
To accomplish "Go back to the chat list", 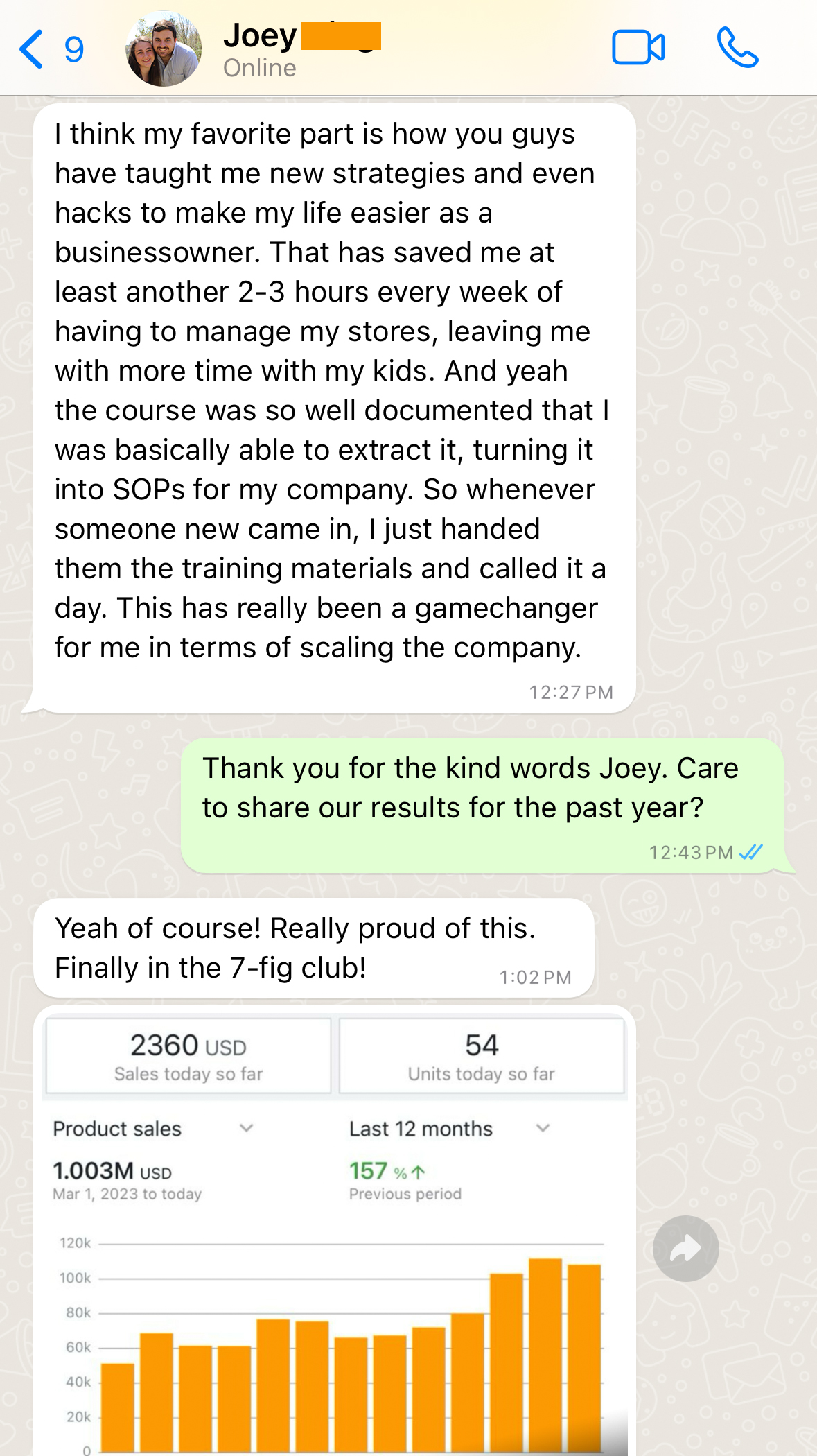I will point(33,49).
